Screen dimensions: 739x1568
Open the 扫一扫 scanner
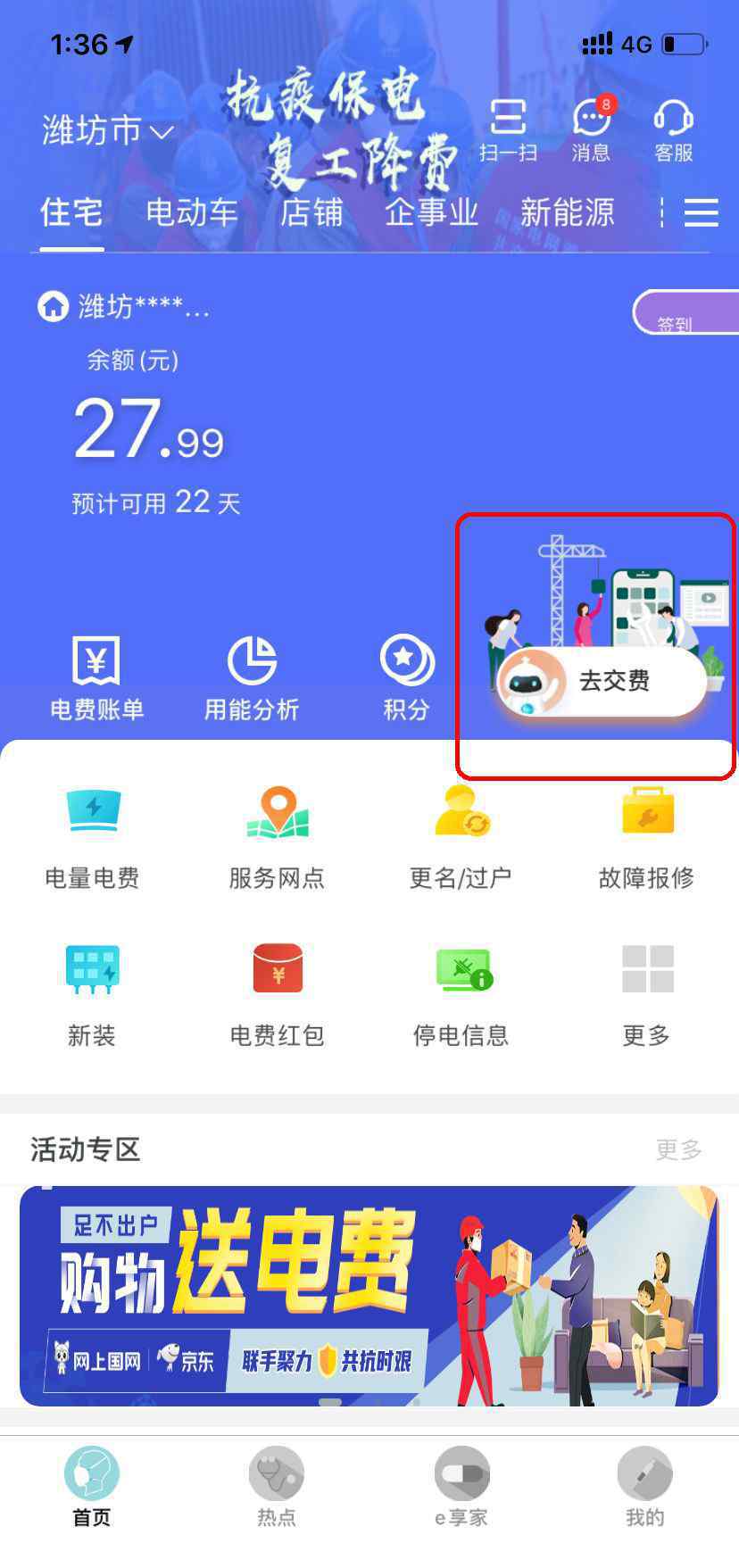(508, 130)
